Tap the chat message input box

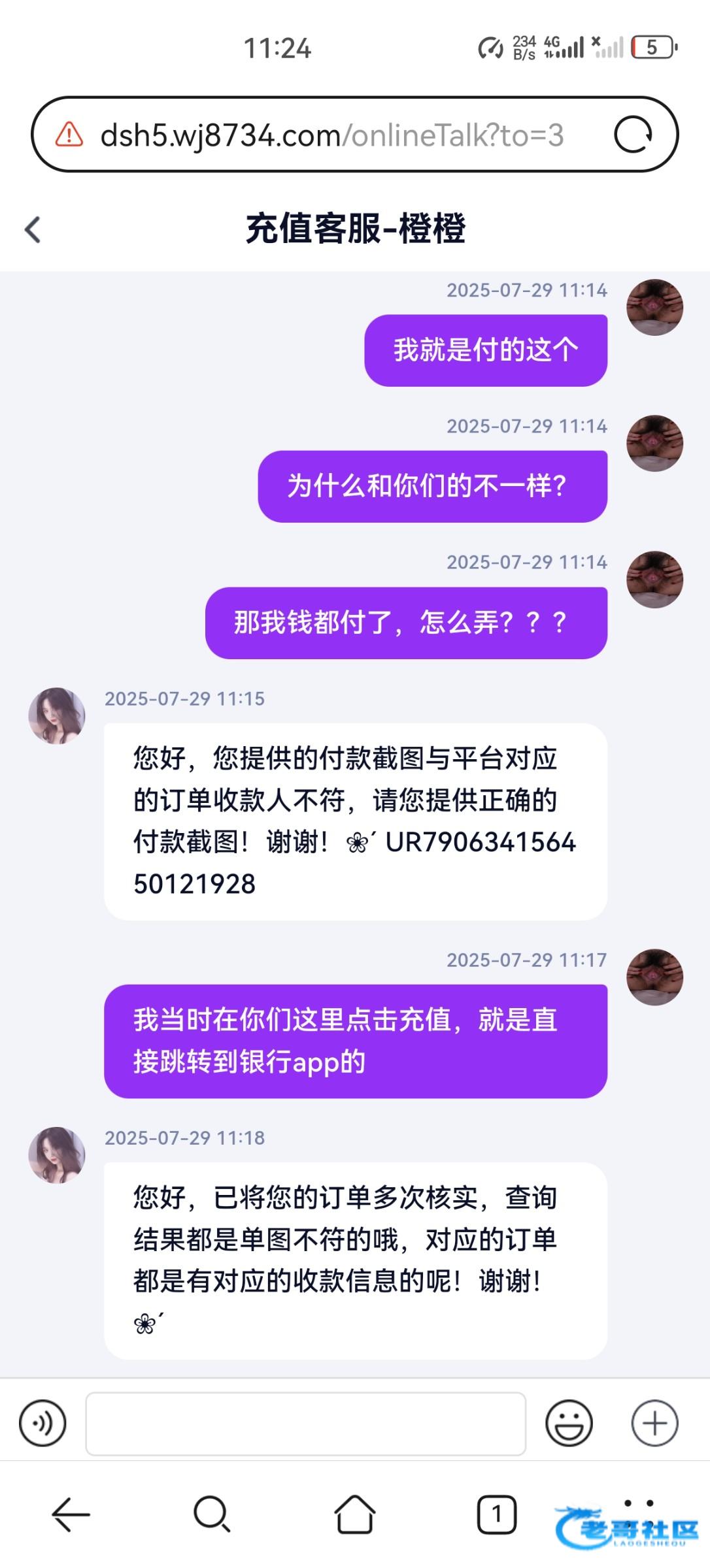305,1424
